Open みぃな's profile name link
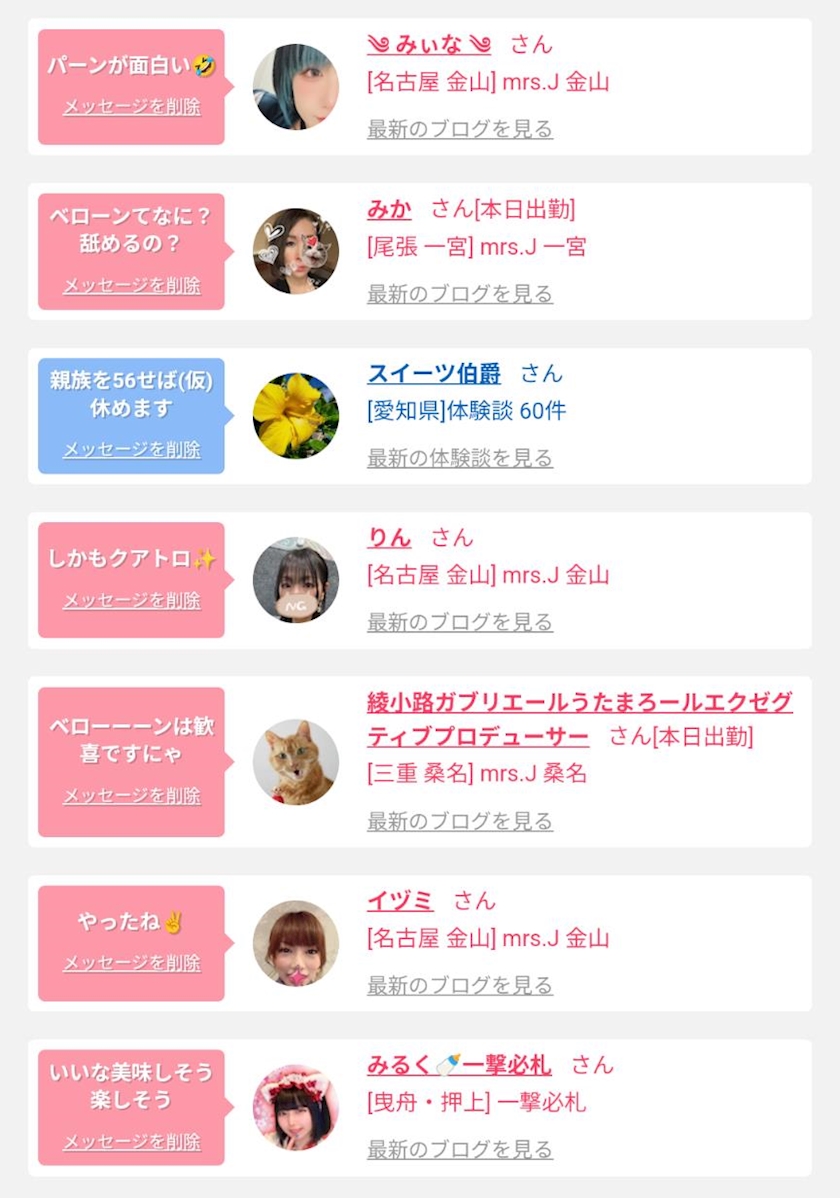 click(x=429, y=44)
